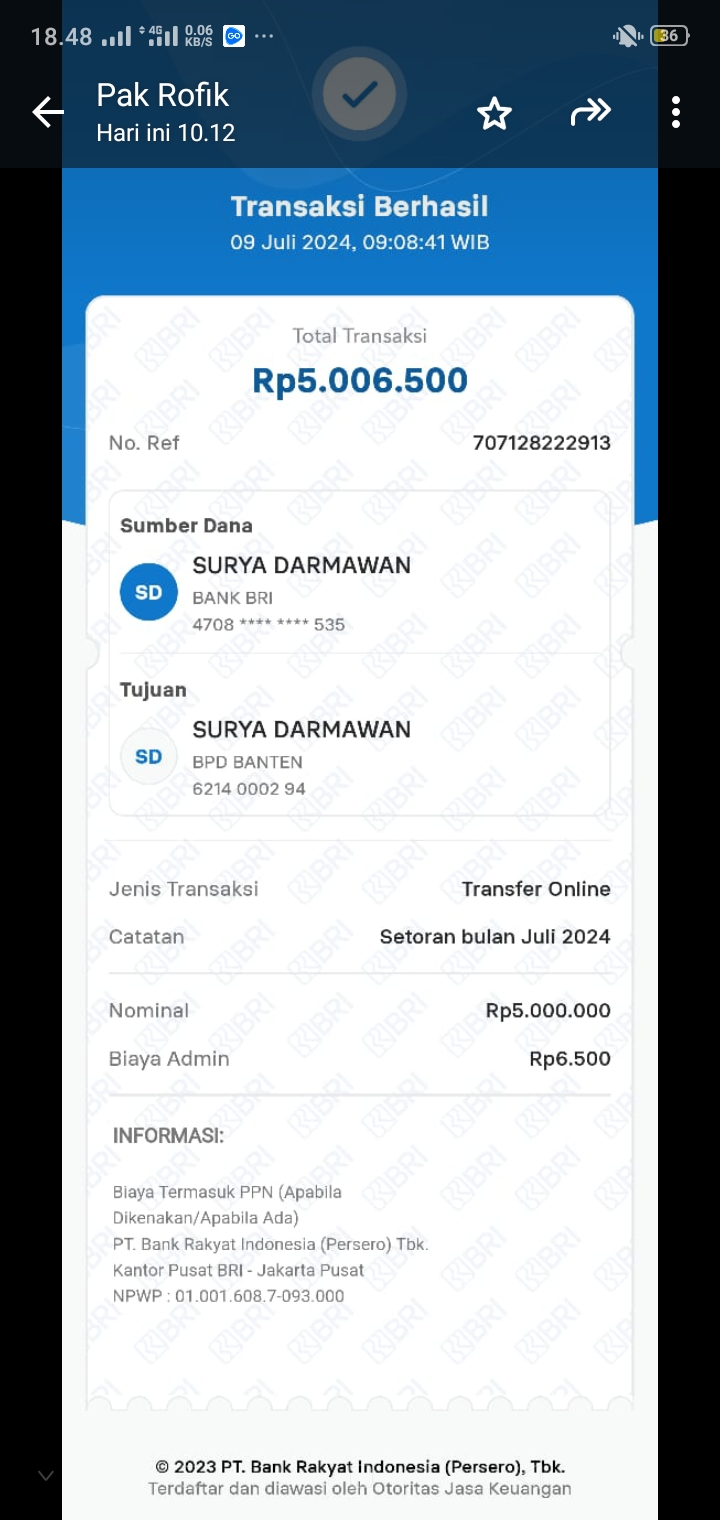This screenshot has width=720, height=1520.
Task: Collapse the media view with bottom chevron
Action: (x=45, y=1474)
